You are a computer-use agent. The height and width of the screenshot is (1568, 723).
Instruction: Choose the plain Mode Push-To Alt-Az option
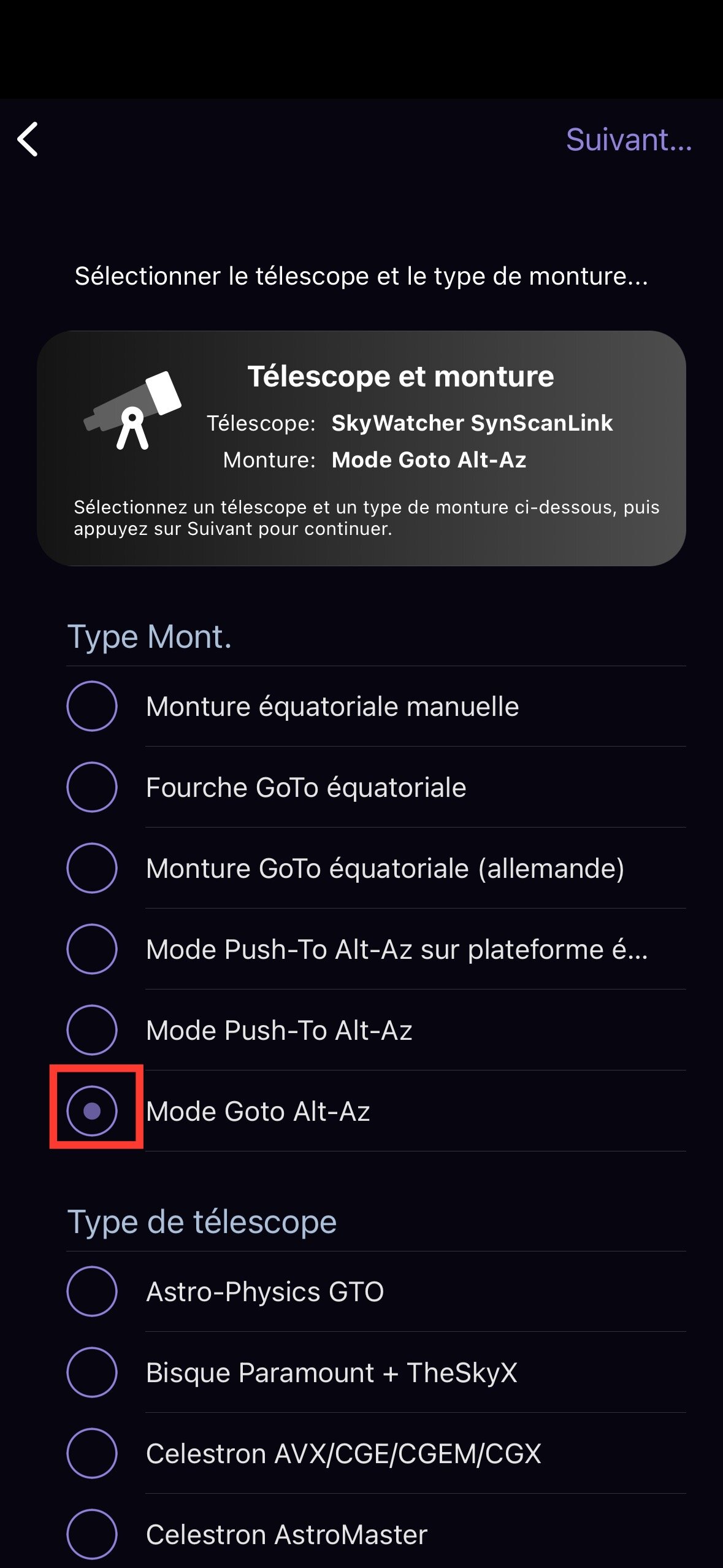pos(92,1030)
